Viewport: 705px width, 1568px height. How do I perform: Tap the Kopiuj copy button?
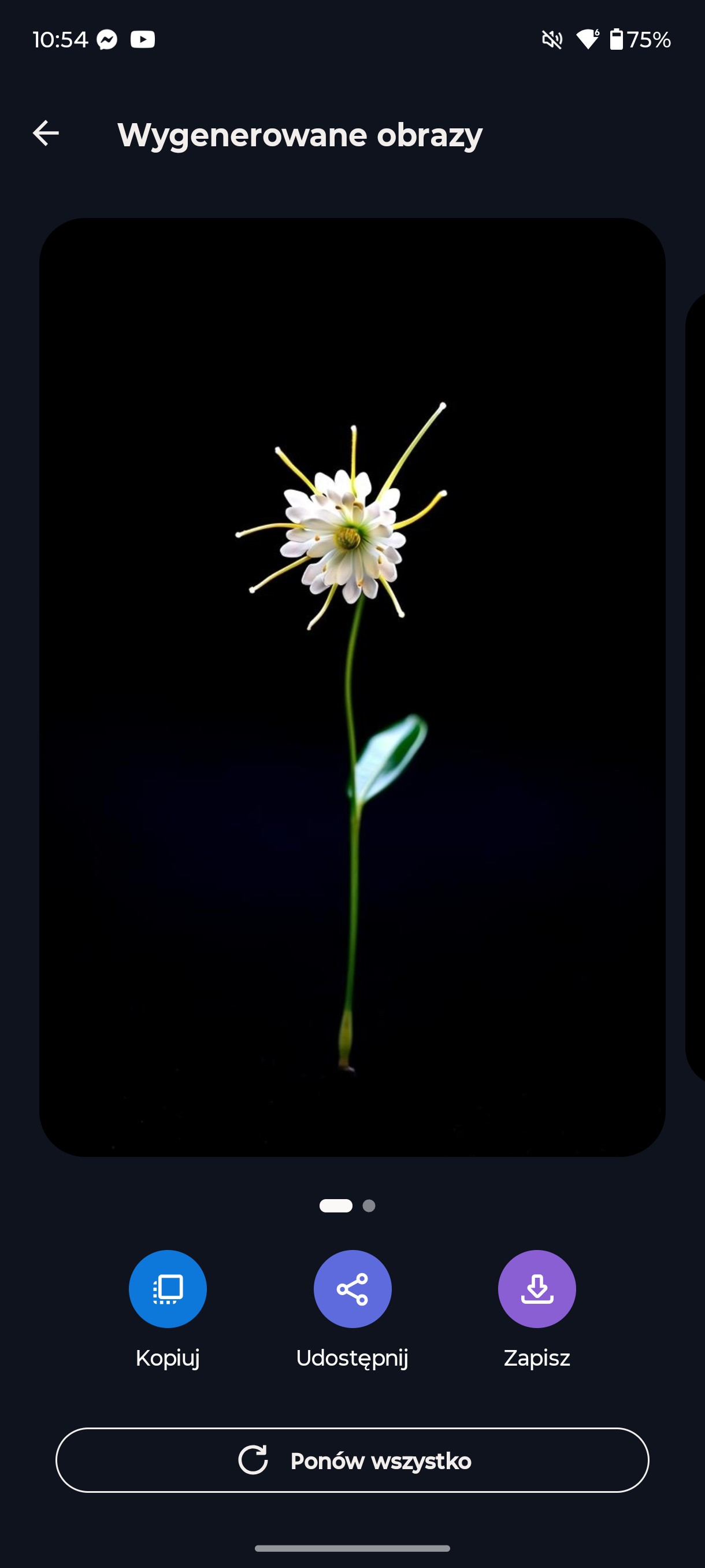[x=168, y=1289]
